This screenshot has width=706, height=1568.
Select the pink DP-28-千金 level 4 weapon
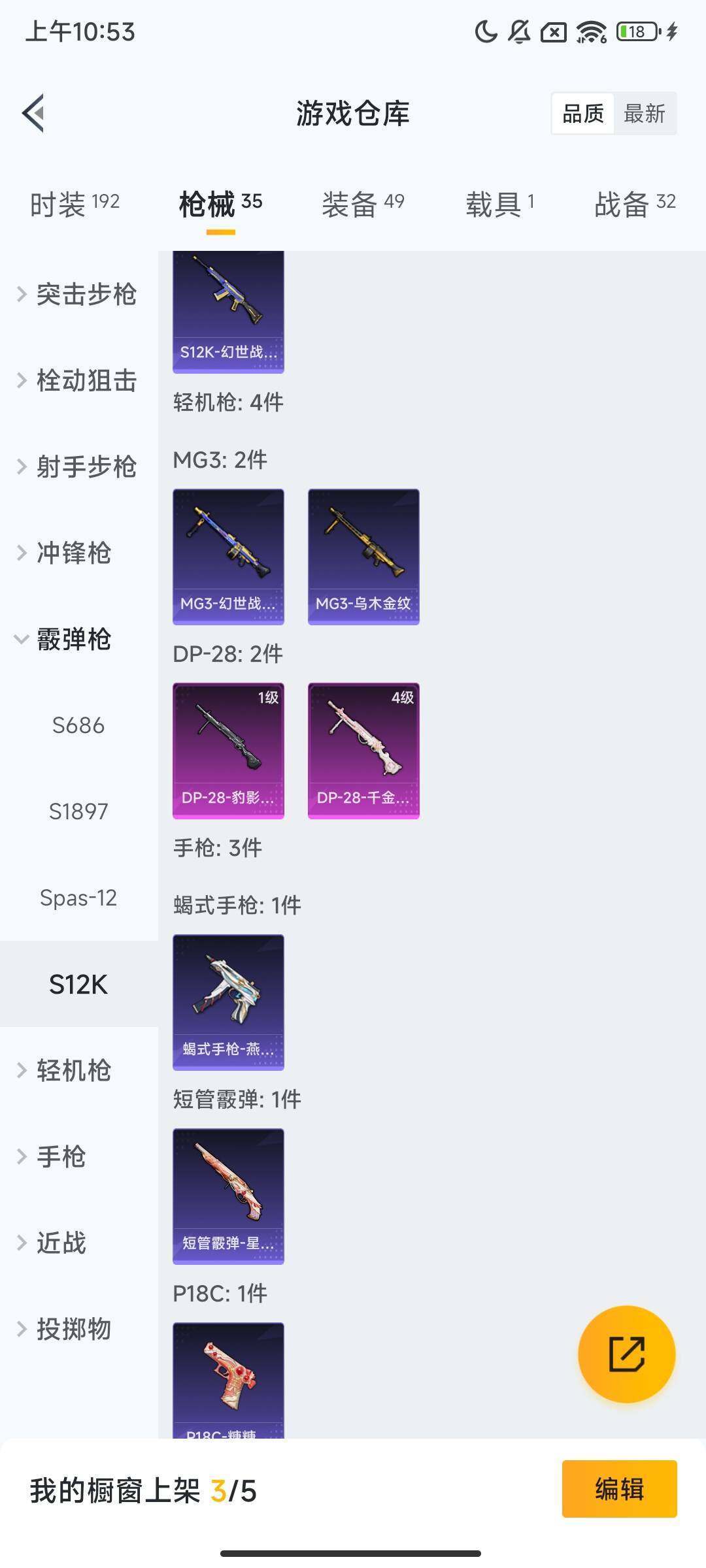coord(363,750)
